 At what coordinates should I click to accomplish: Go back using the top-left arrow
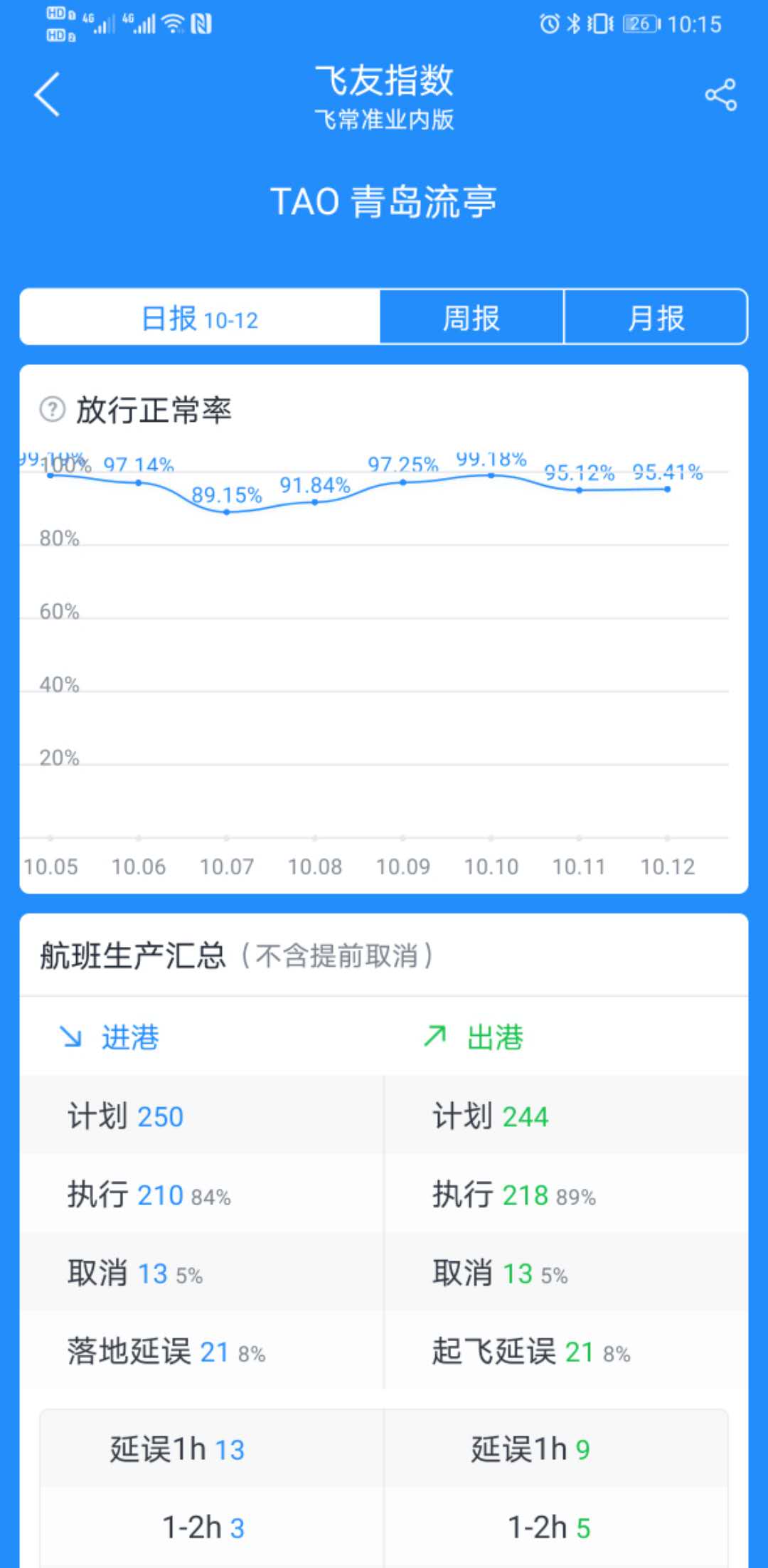47,94
